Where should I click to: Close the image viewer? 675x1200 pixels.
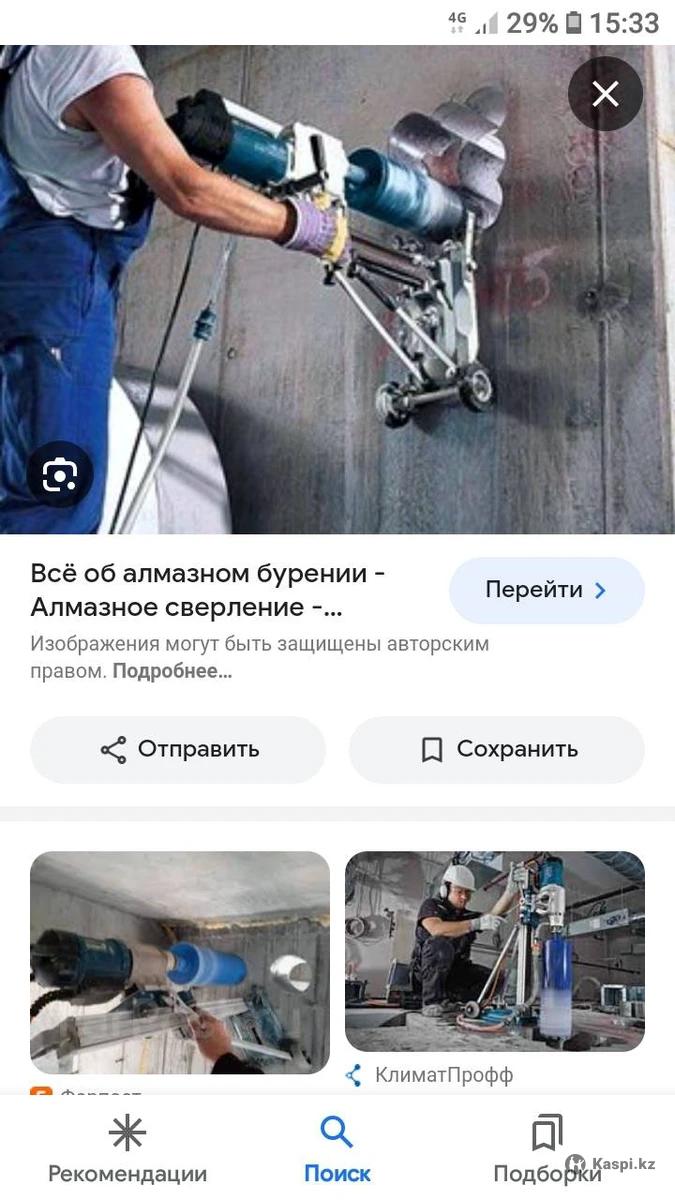(605, 94)
